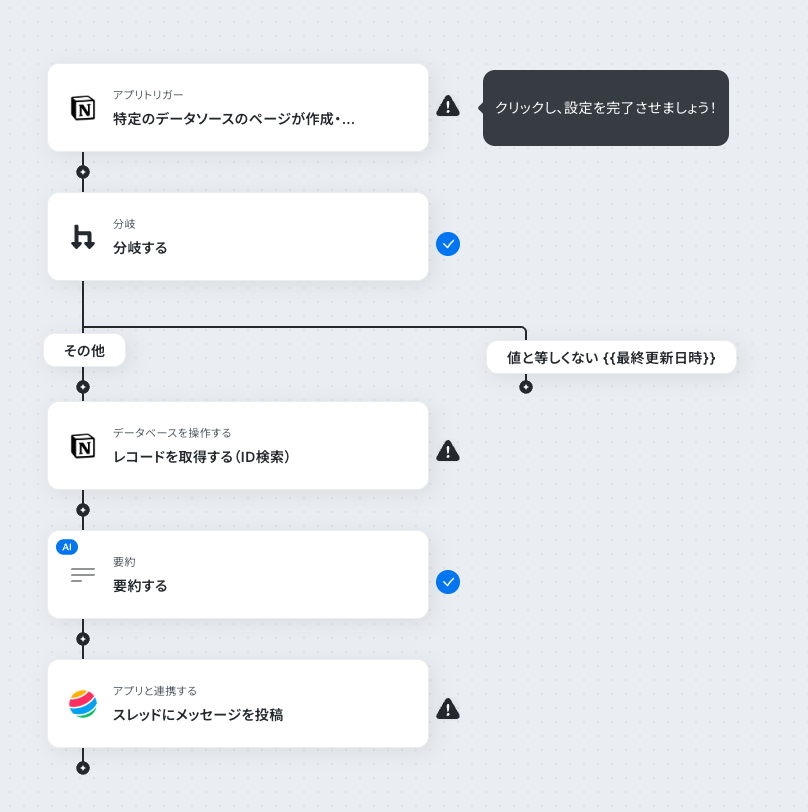Add a step below アプリトリガー card
The height and width of the screenshot is (812, 808).
point(83,172)
